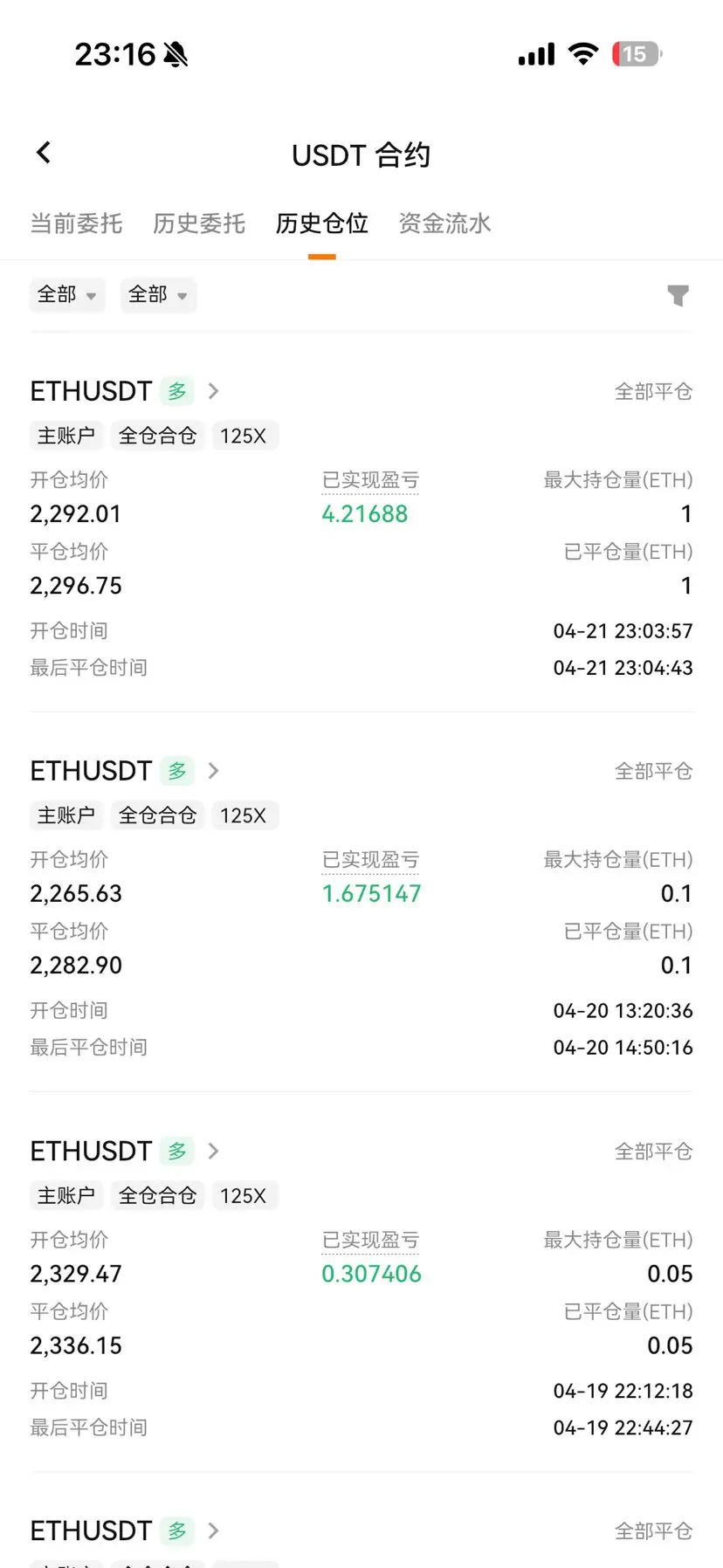Expand the second 全部 dropdown filter
Viewport: 723px width, 1568px height.
click(x=158, y=295)
